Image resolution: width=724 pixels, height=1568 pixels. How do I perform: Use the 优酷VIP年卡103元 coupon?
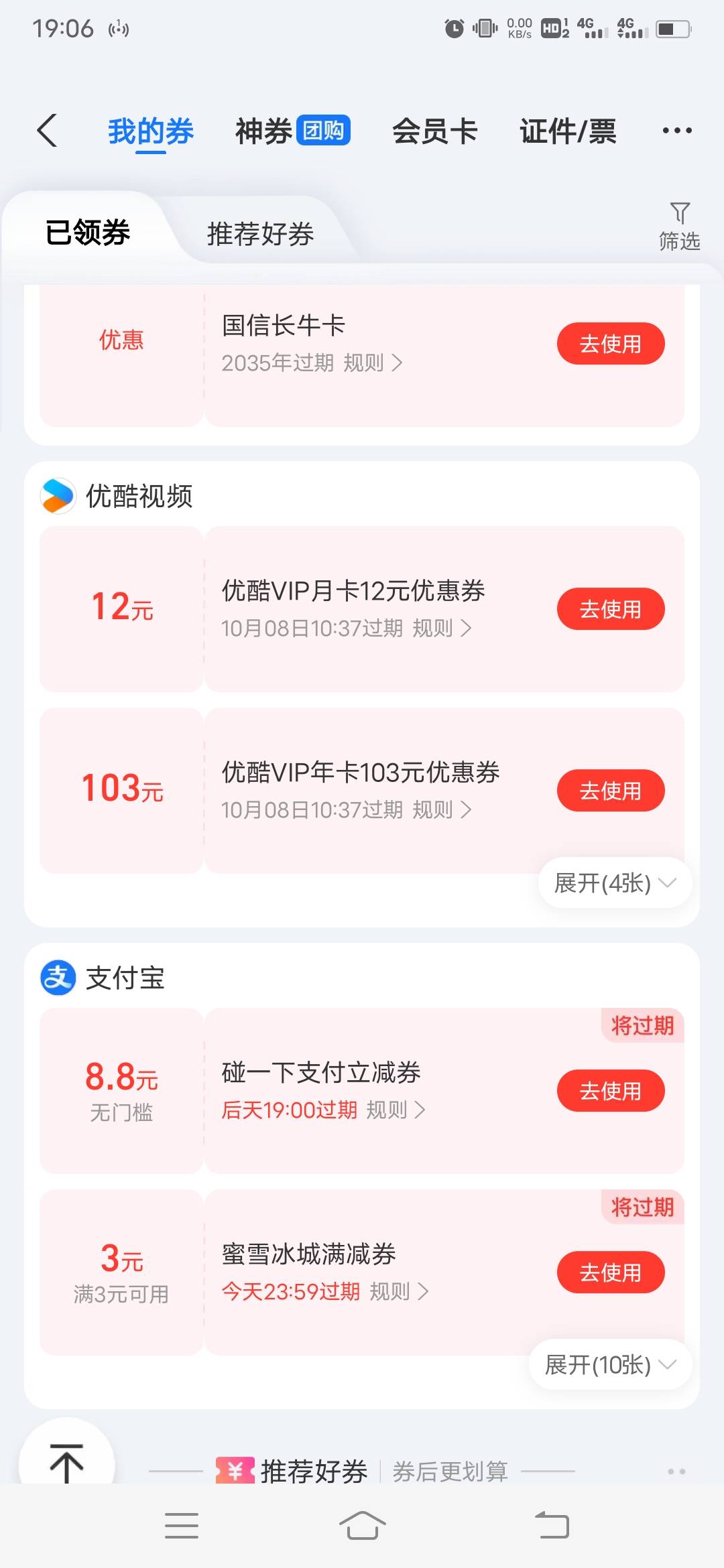tap(611, 791)
